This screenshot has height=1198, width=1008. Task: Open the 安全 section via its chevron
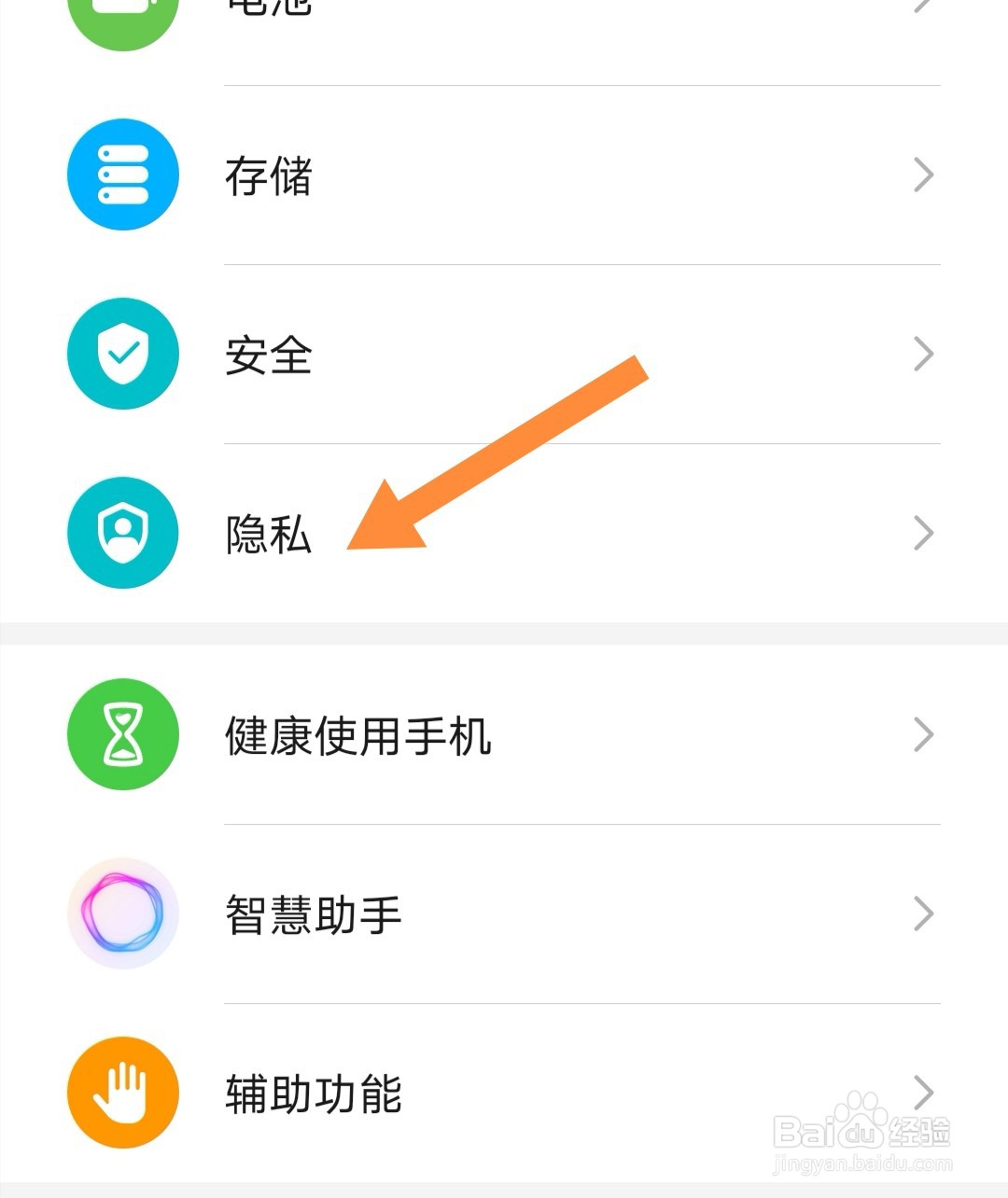pos(922,355)
